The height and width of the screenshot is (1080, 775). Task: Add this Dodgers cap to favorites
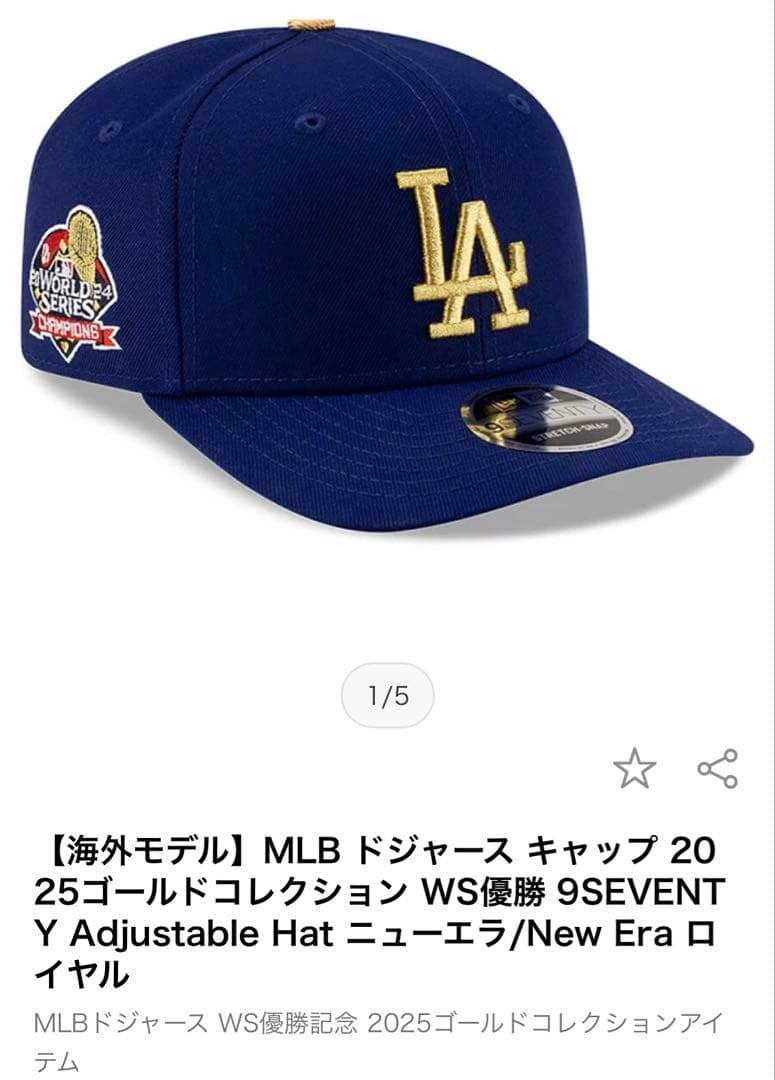[x=634, y=768]
